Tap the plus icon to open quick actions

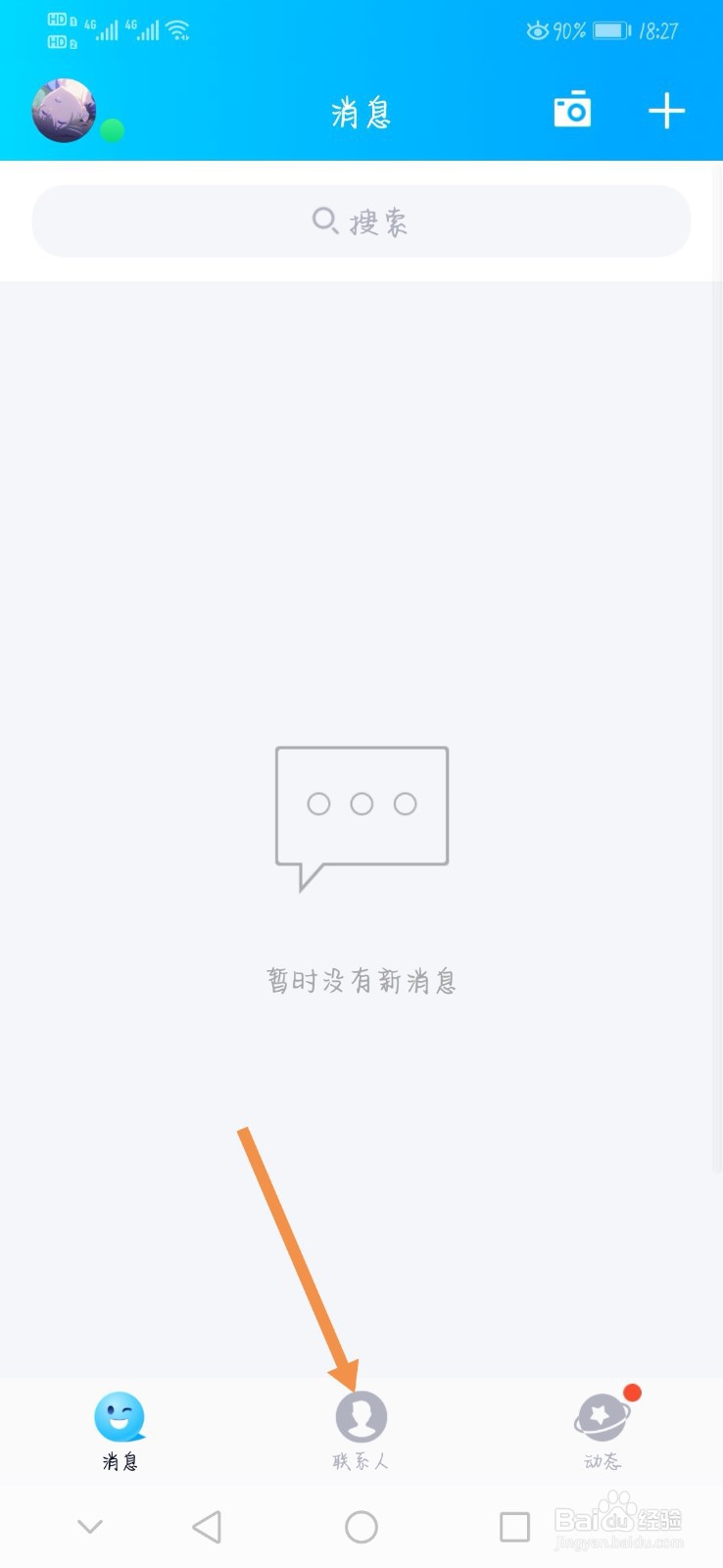click(x=666, y=111)
